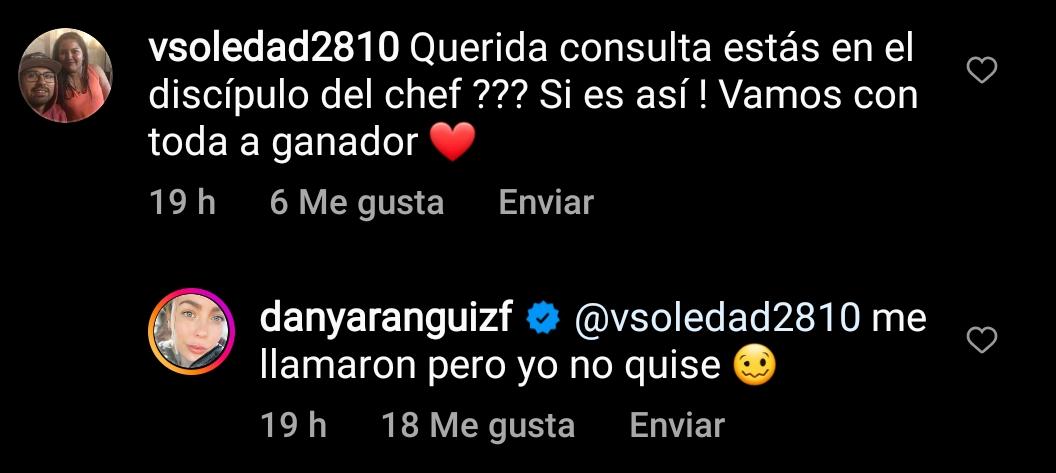View the 6 Me gusta on vsoledad2810's comment
Screen dimensions: 1056x473
click(357, 203)
